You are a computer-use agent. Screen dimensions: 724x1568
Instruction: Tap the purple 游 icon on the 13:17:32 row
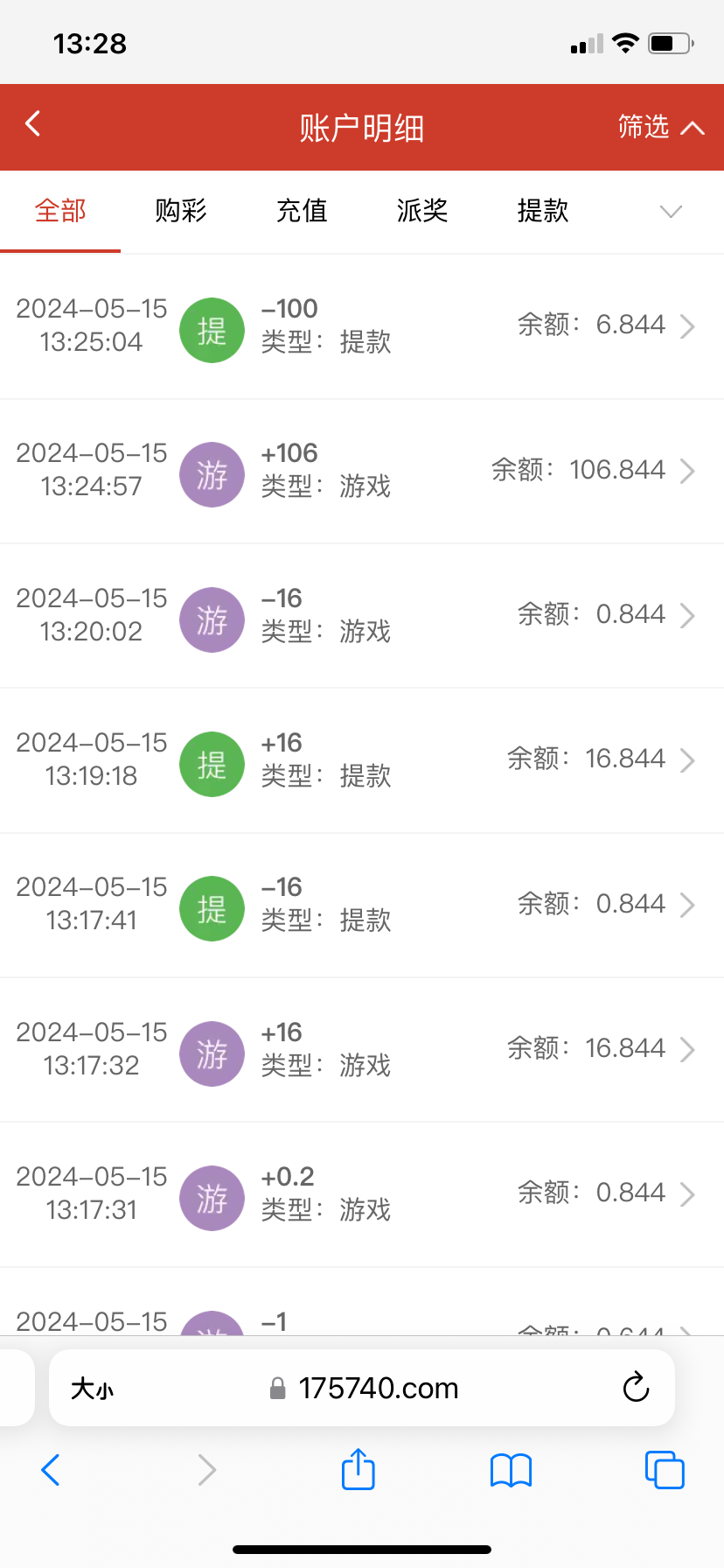pos(212,1053)
